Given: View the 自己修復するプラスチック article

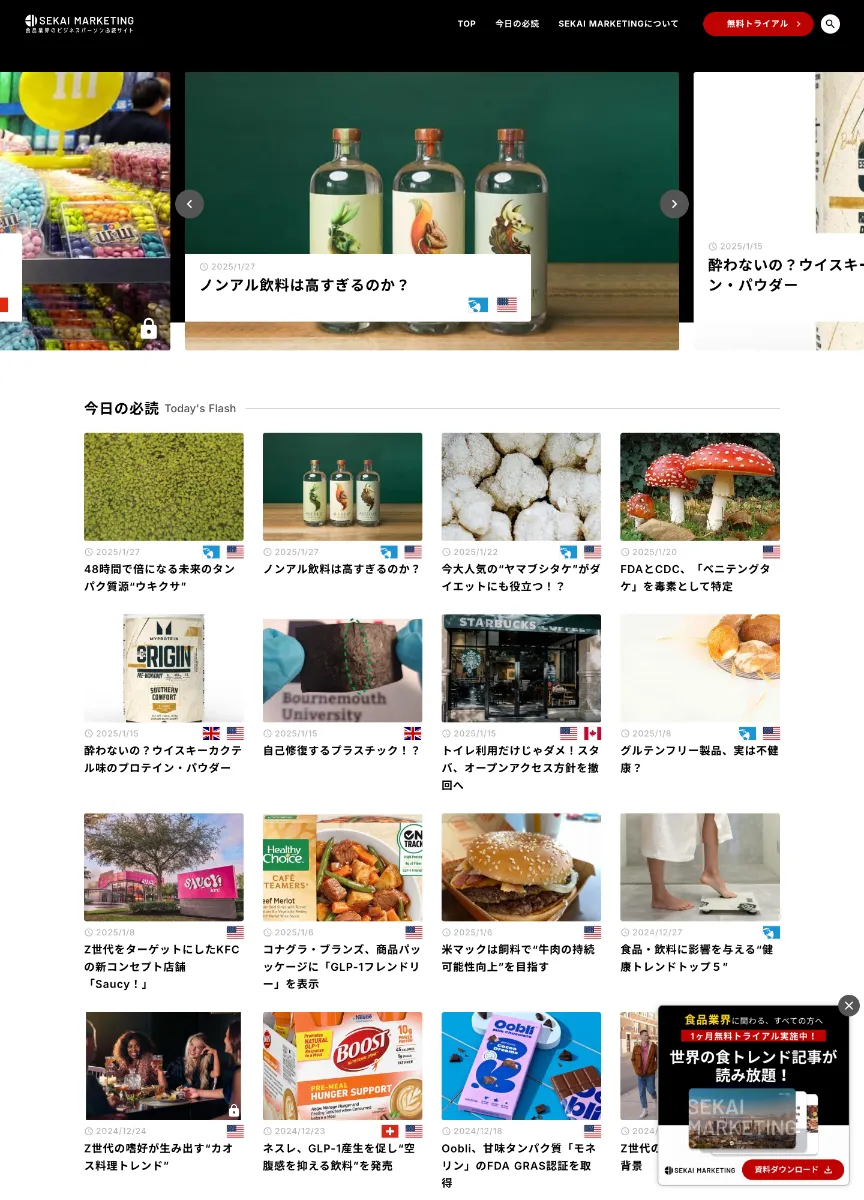Looking at the screenshot, I should (342, 750).
